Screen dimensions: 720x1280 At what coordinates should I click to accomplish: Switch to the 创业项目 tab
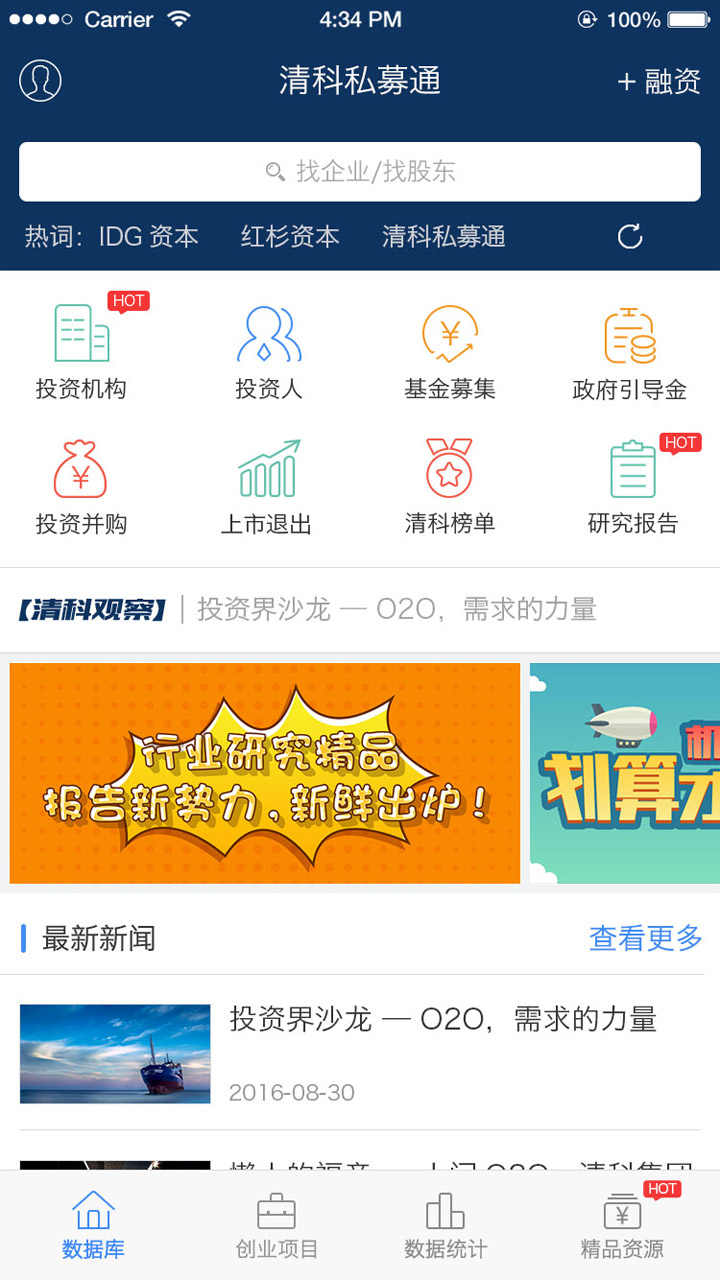(277, 1226)
